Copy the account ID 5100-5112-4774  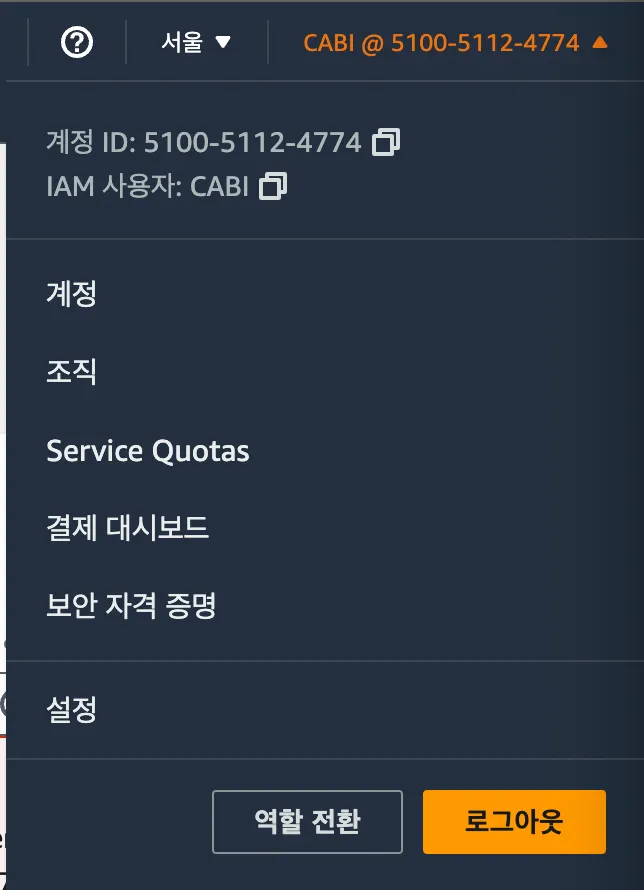[386, 143]
